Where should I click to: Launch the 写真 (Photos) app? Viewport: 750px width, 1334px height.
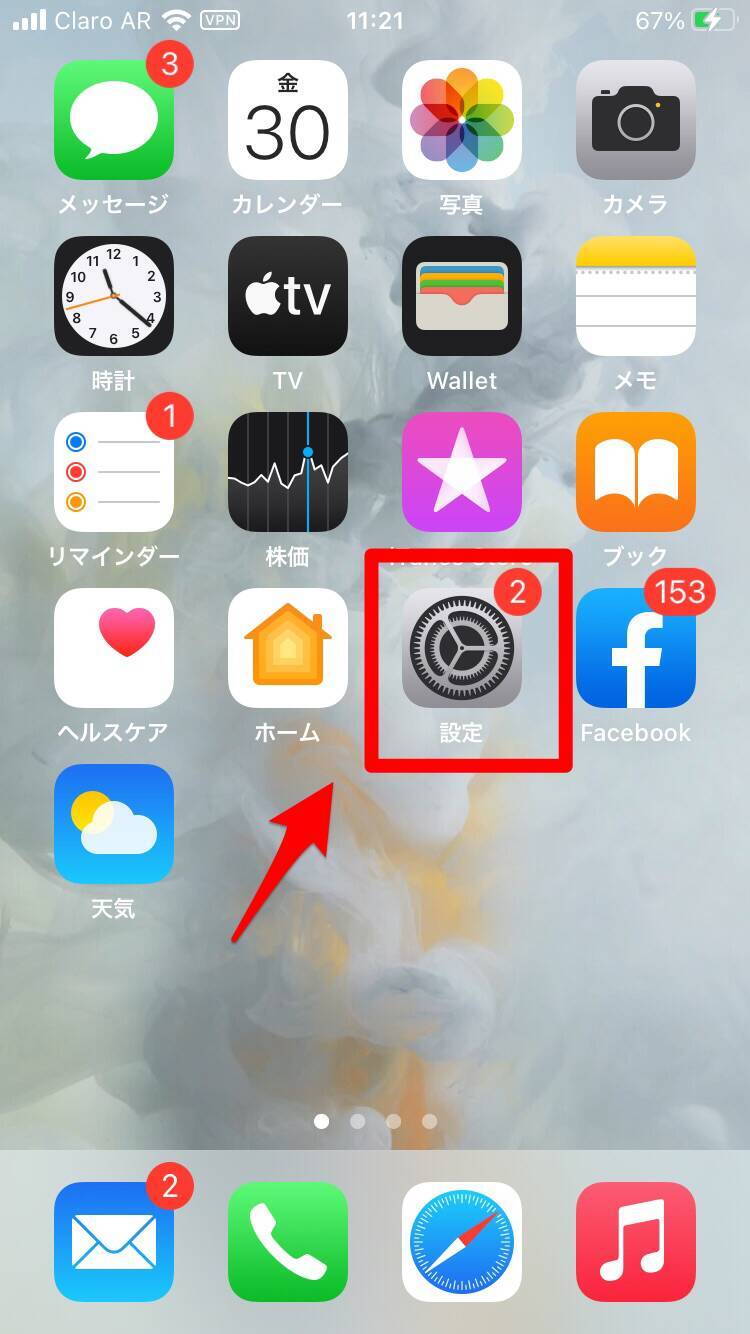(462, 120)
